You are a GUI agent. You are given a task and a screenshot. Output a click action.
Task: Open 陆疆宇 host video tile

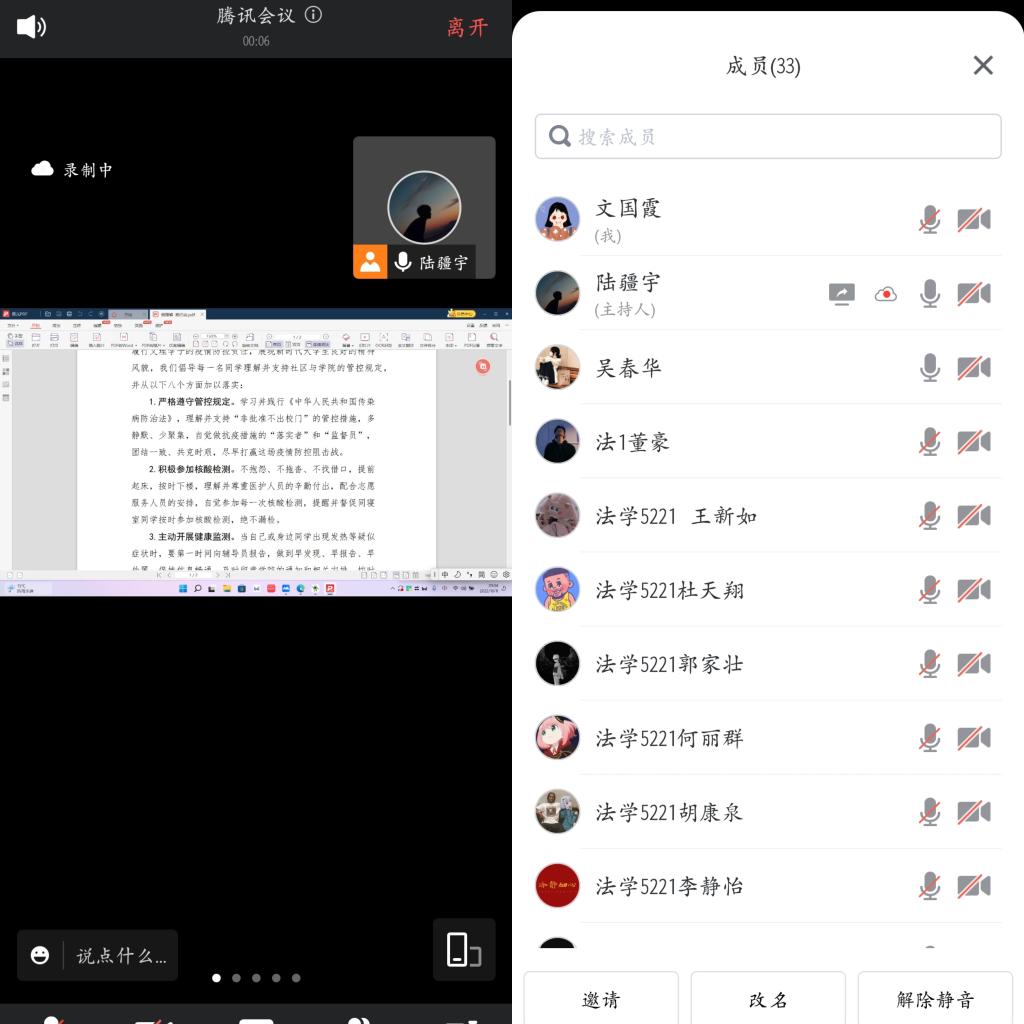(x=424, y=207)
